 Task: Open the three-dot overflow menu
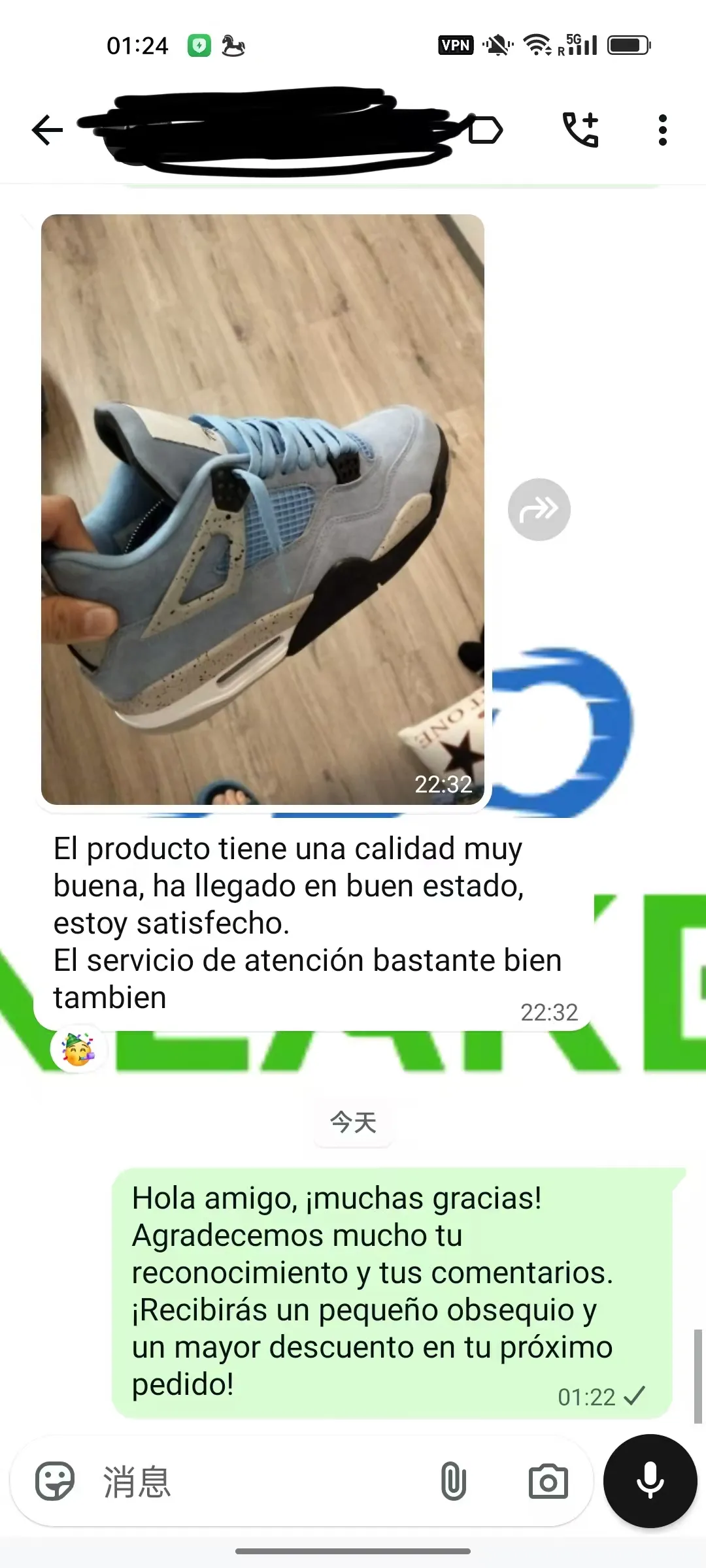[662, 129]
